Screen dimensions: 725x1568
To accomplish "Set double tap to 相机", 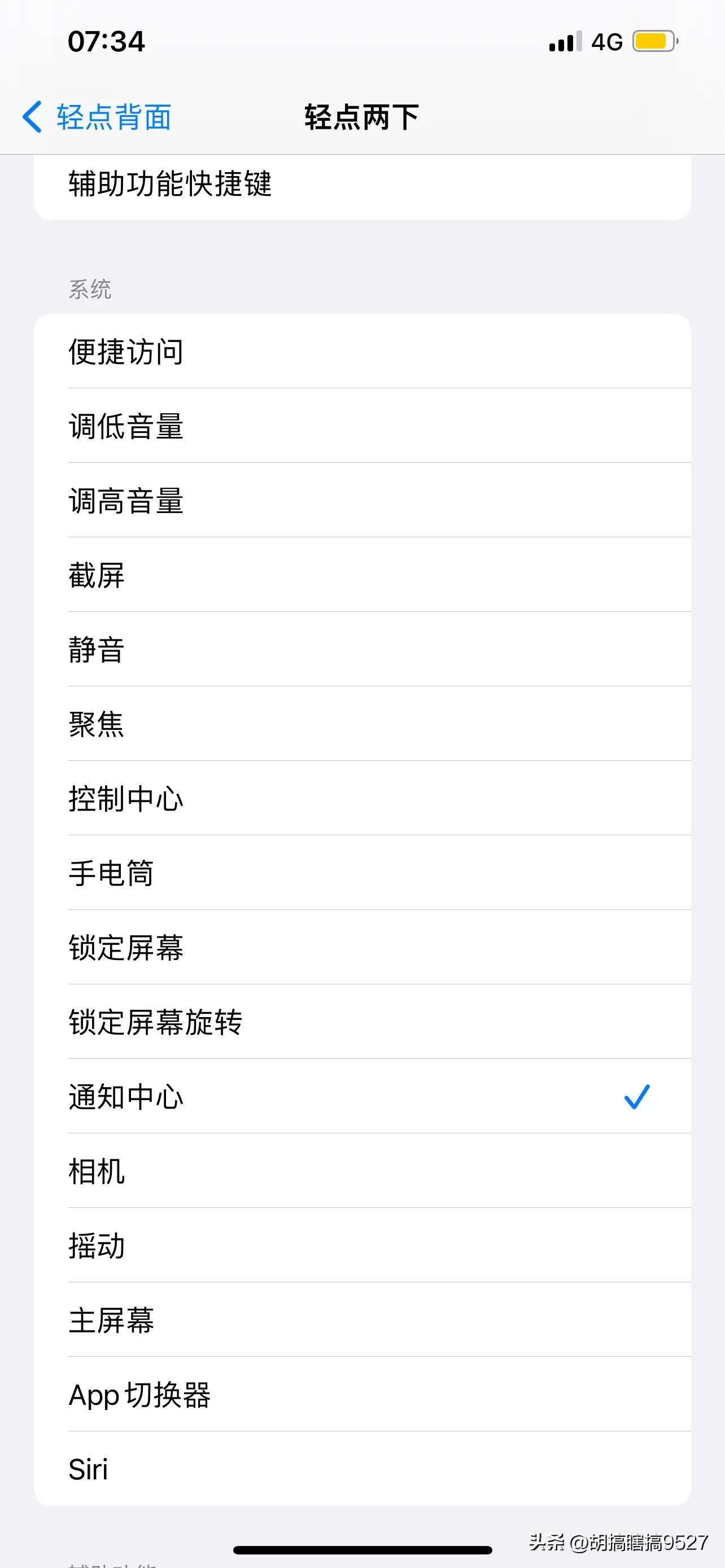I will click(362, 1171).
